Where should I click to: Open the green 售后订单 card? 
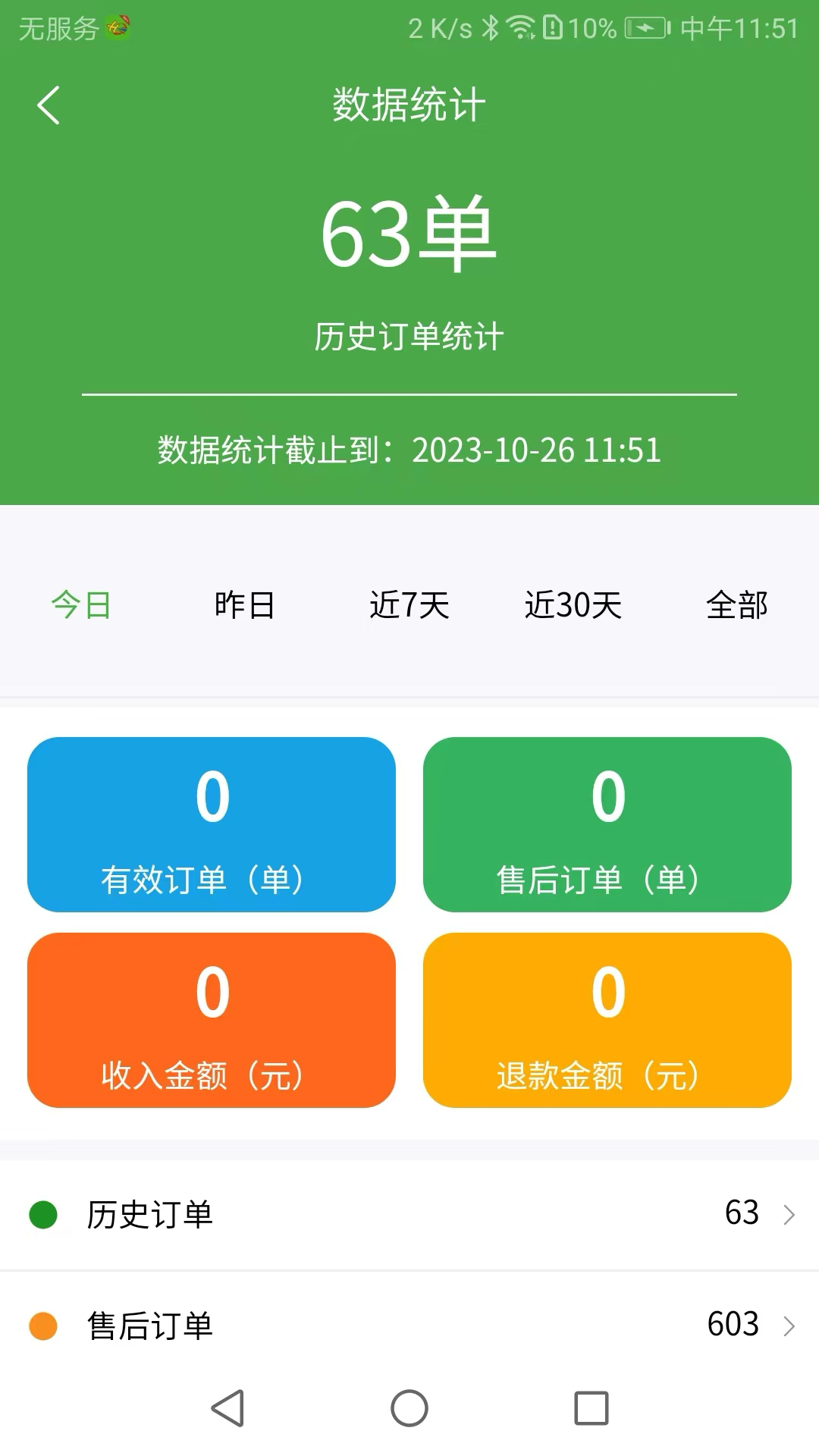(607, 826)
